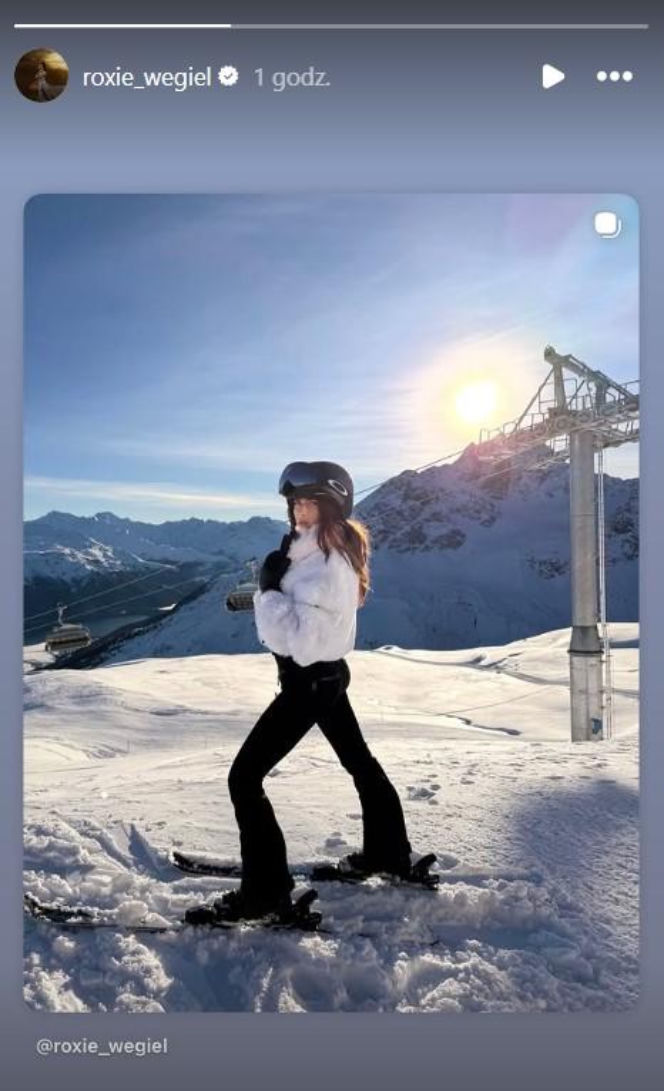Tap the roxie_wegiel username in header
The width and height of the screenshot is (664, 1091).
coord(146,77)
